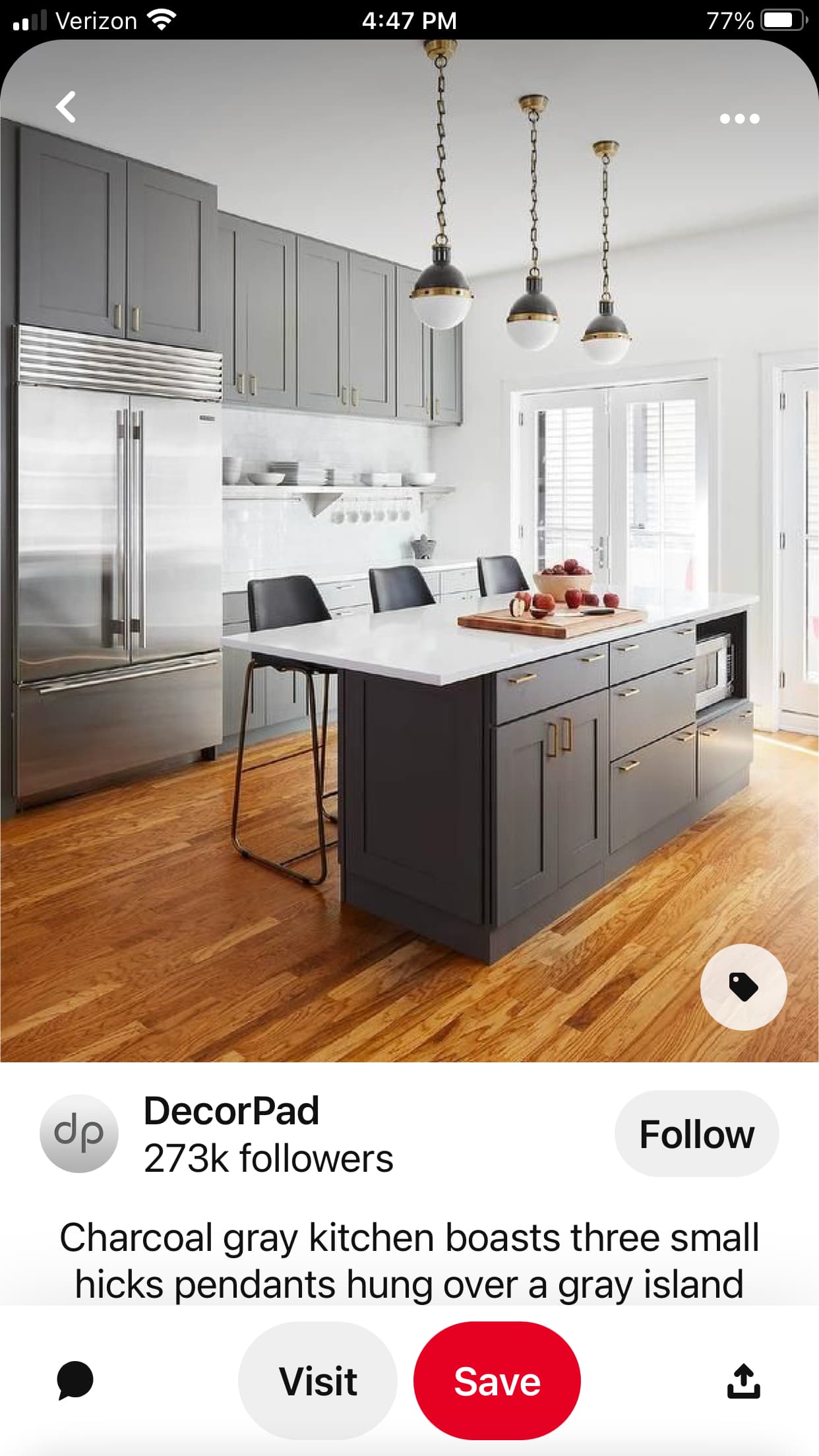Save this kitchen pin
Viewport: 819px width, 1456px height.
coord(497,1381)
